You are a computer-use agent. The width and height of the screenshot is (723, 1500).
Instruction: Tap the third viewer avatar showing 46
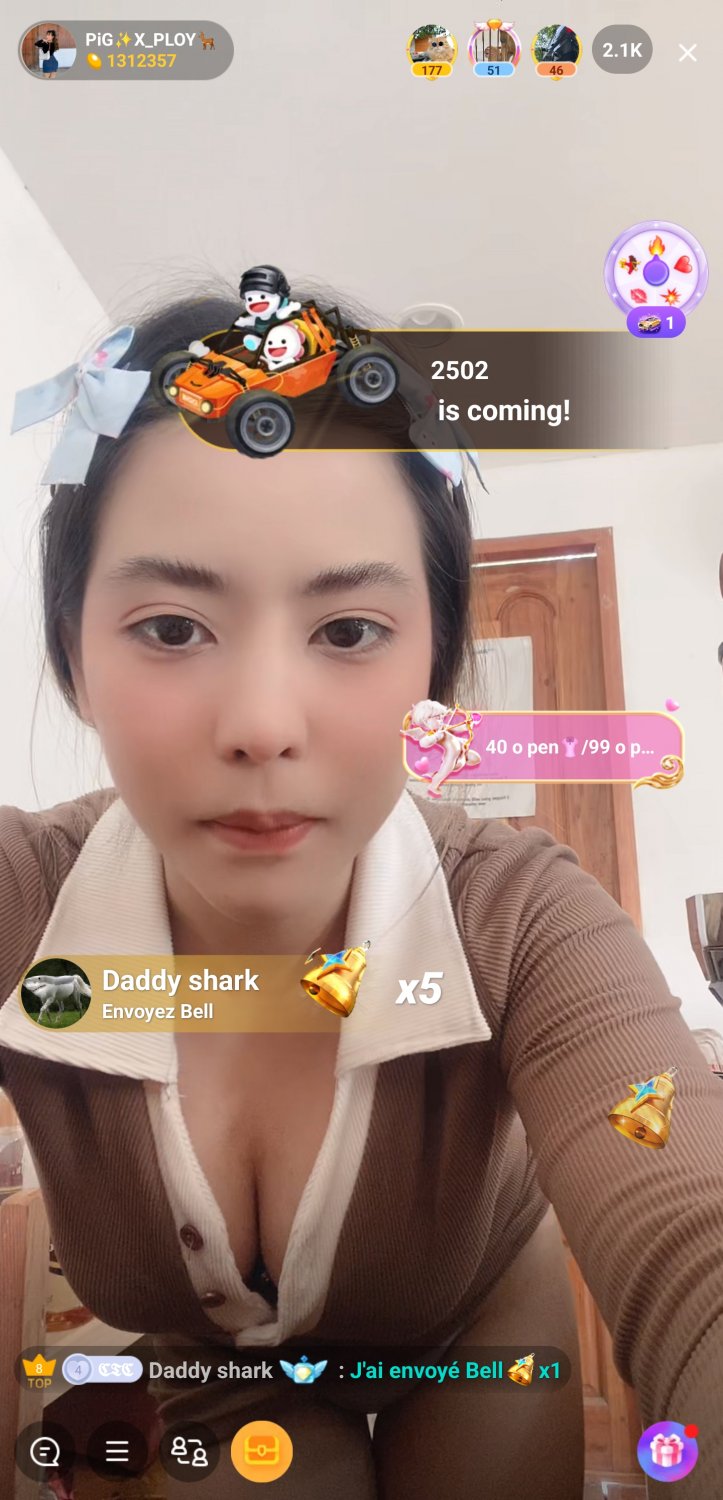[556, 50]
